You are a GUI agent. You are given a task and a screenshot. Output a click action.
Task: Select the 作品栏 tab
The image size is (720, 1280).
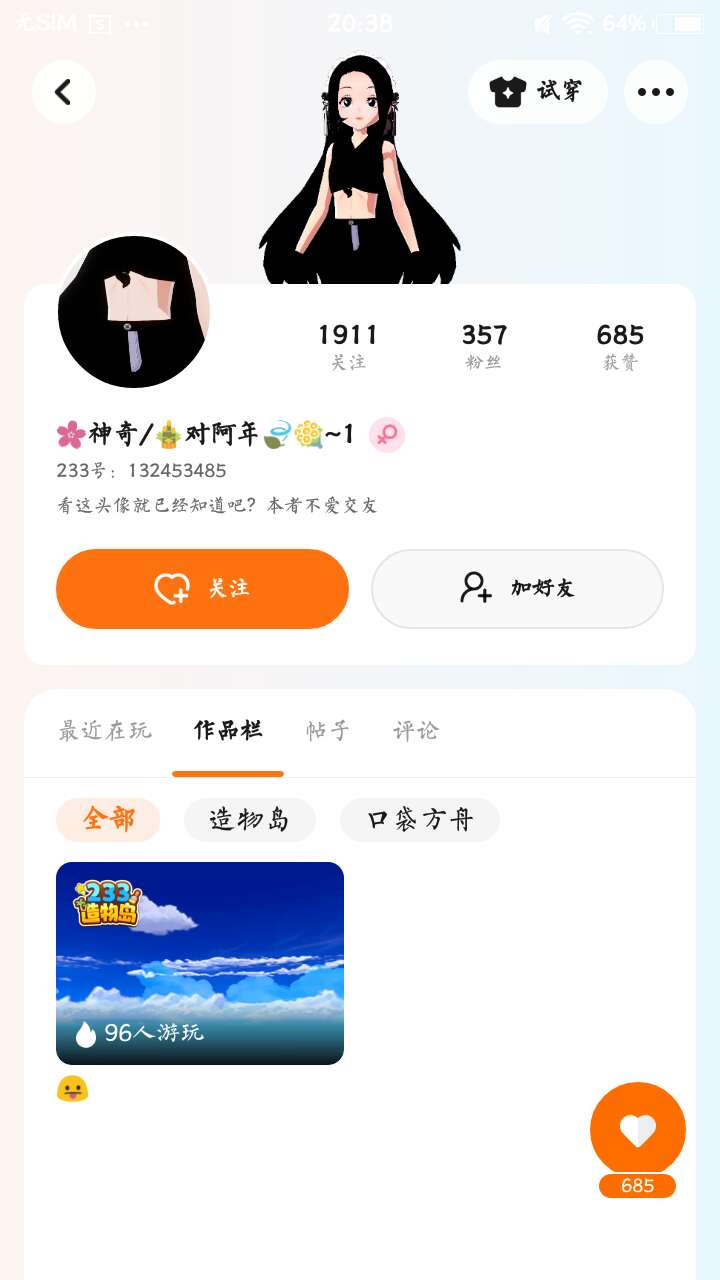pyautogui.click(x=228, y=731)
